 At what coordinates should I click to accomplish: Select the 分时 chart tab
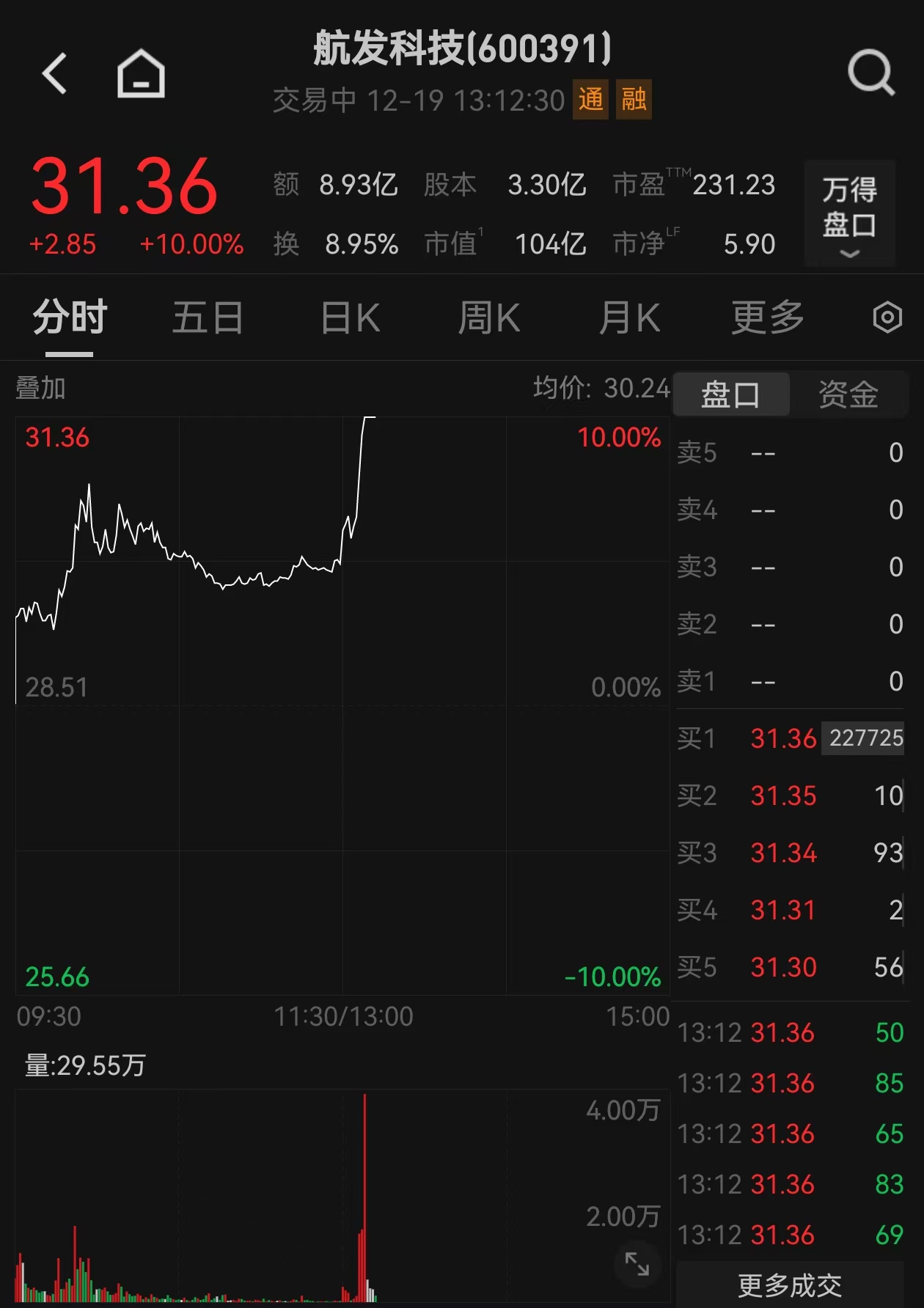[70, 318]
